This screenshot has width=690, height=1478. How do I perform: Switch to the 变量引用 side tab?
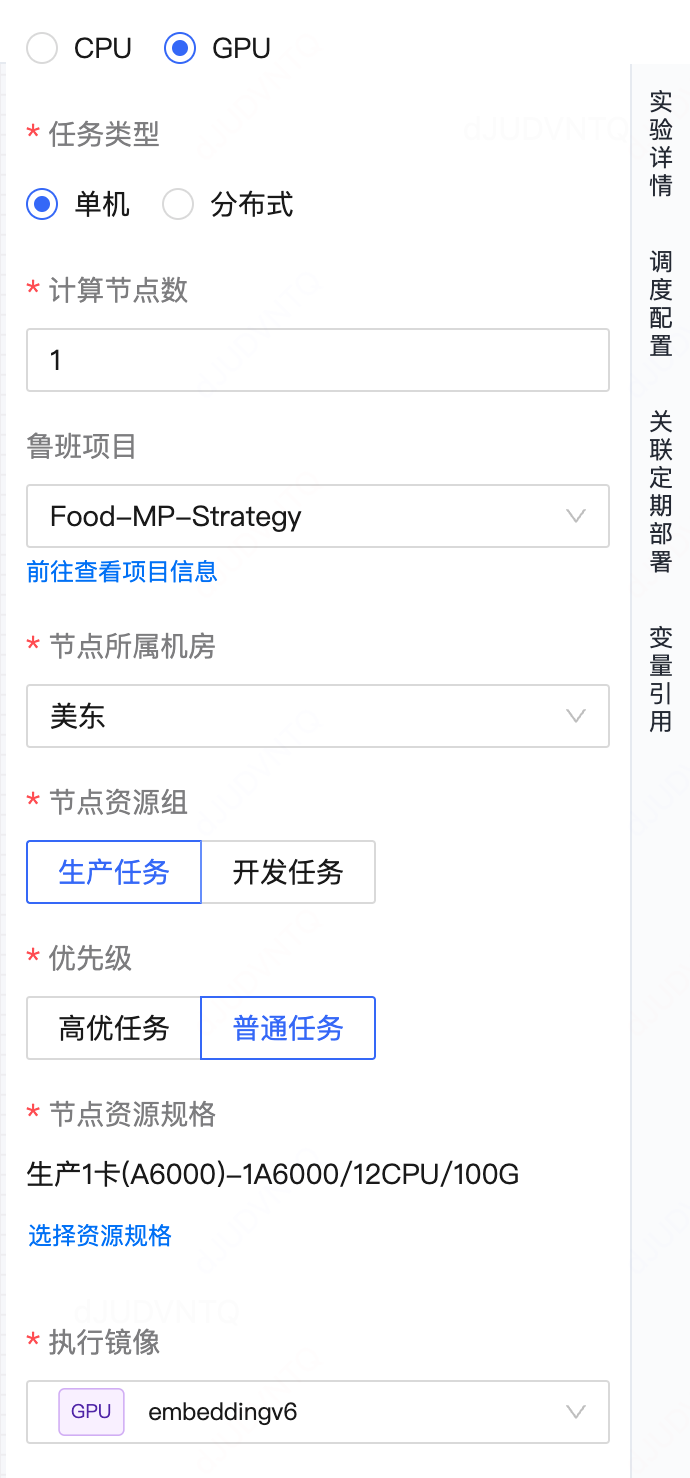[661, 679]
